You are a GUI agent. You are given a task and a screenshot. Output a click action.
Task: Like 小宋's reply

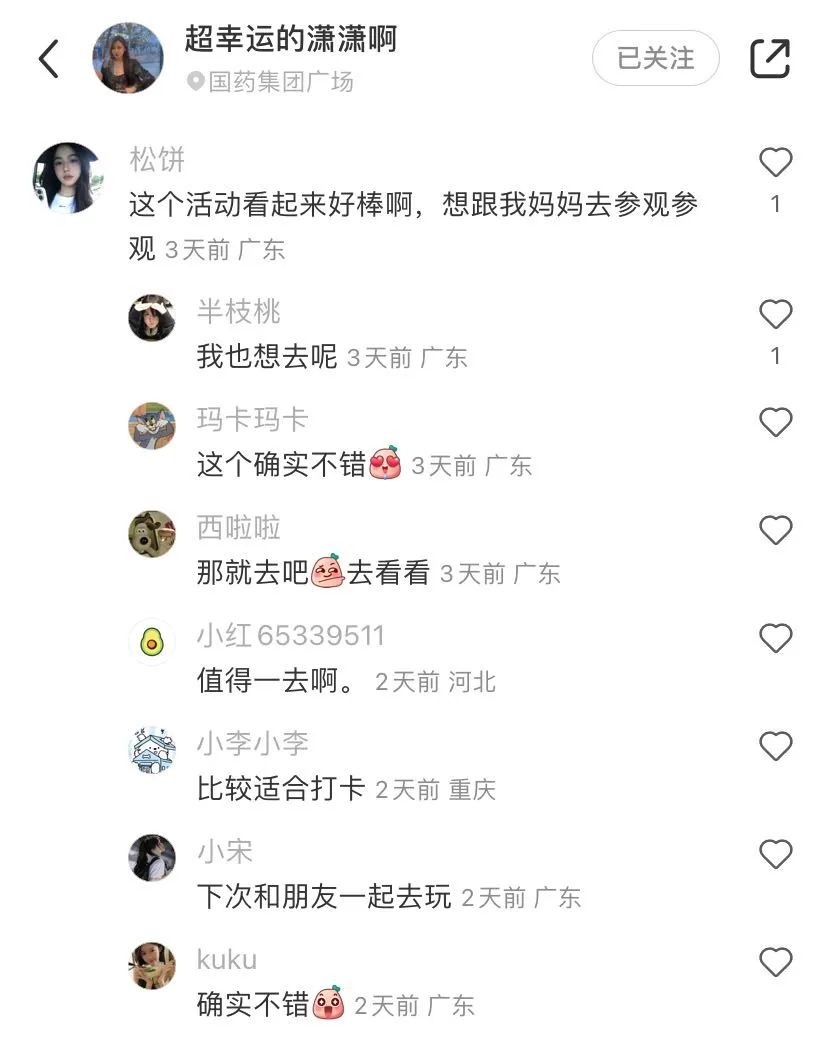pos(775,855)
